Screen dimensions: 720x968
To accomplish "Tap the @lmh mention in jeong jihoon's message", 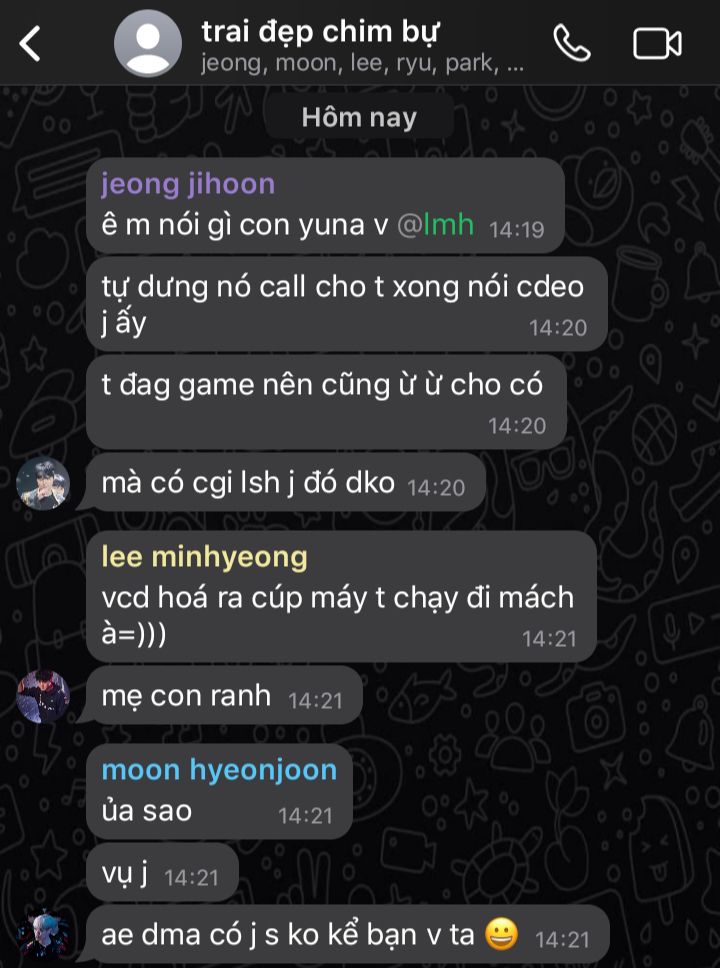I will pyautogui.click(x=435, y=225).
